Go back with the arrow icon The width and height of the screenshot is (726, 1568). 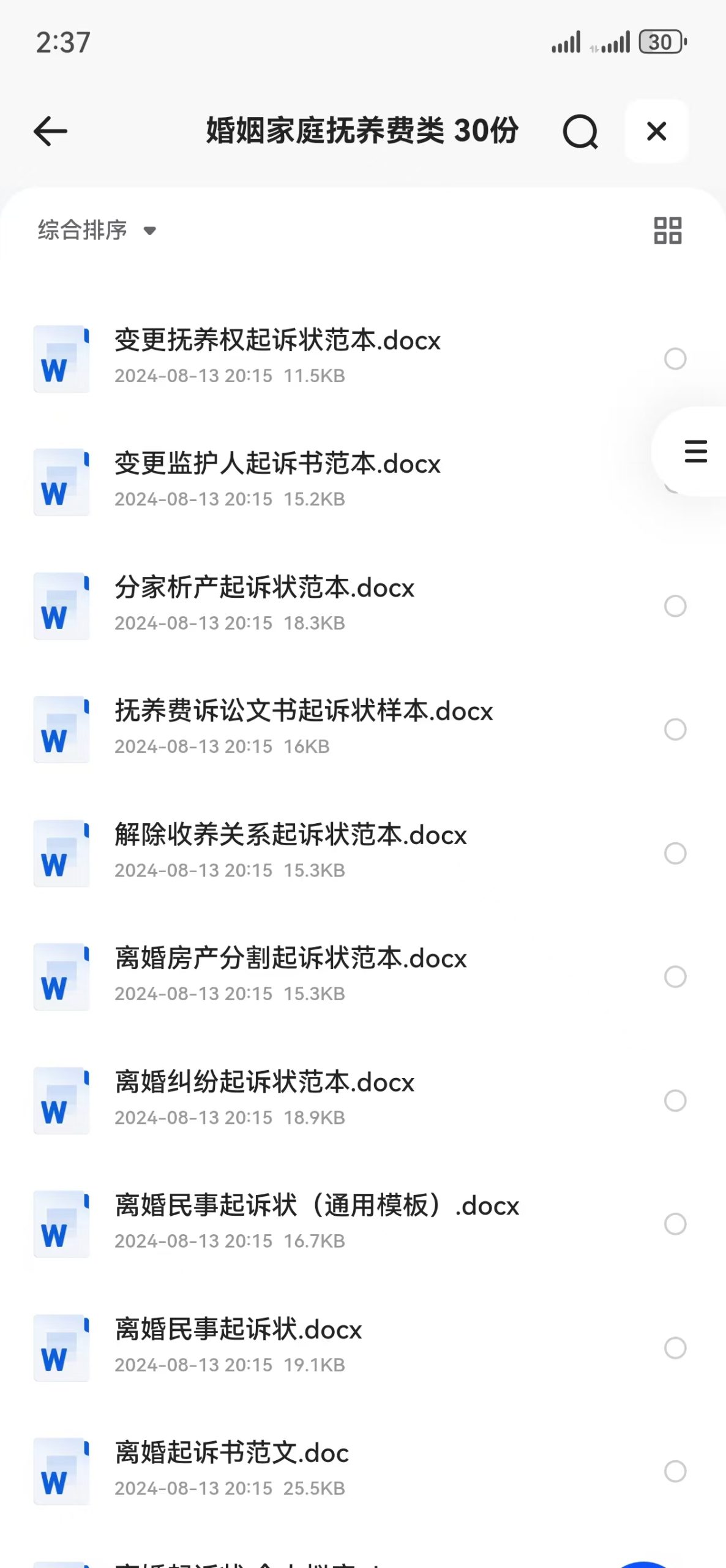point(50,131)
